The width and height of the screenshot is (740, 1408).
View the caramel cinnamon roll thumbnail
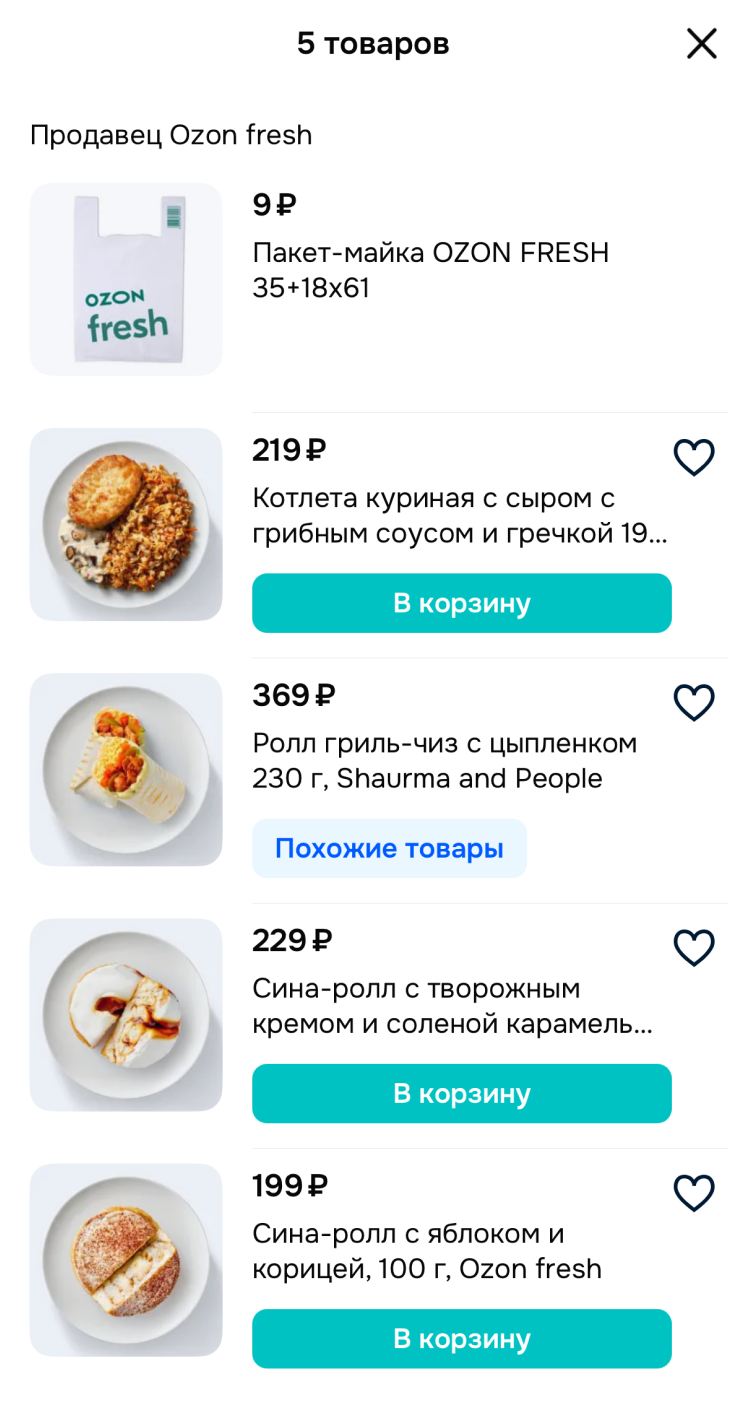126,1015
